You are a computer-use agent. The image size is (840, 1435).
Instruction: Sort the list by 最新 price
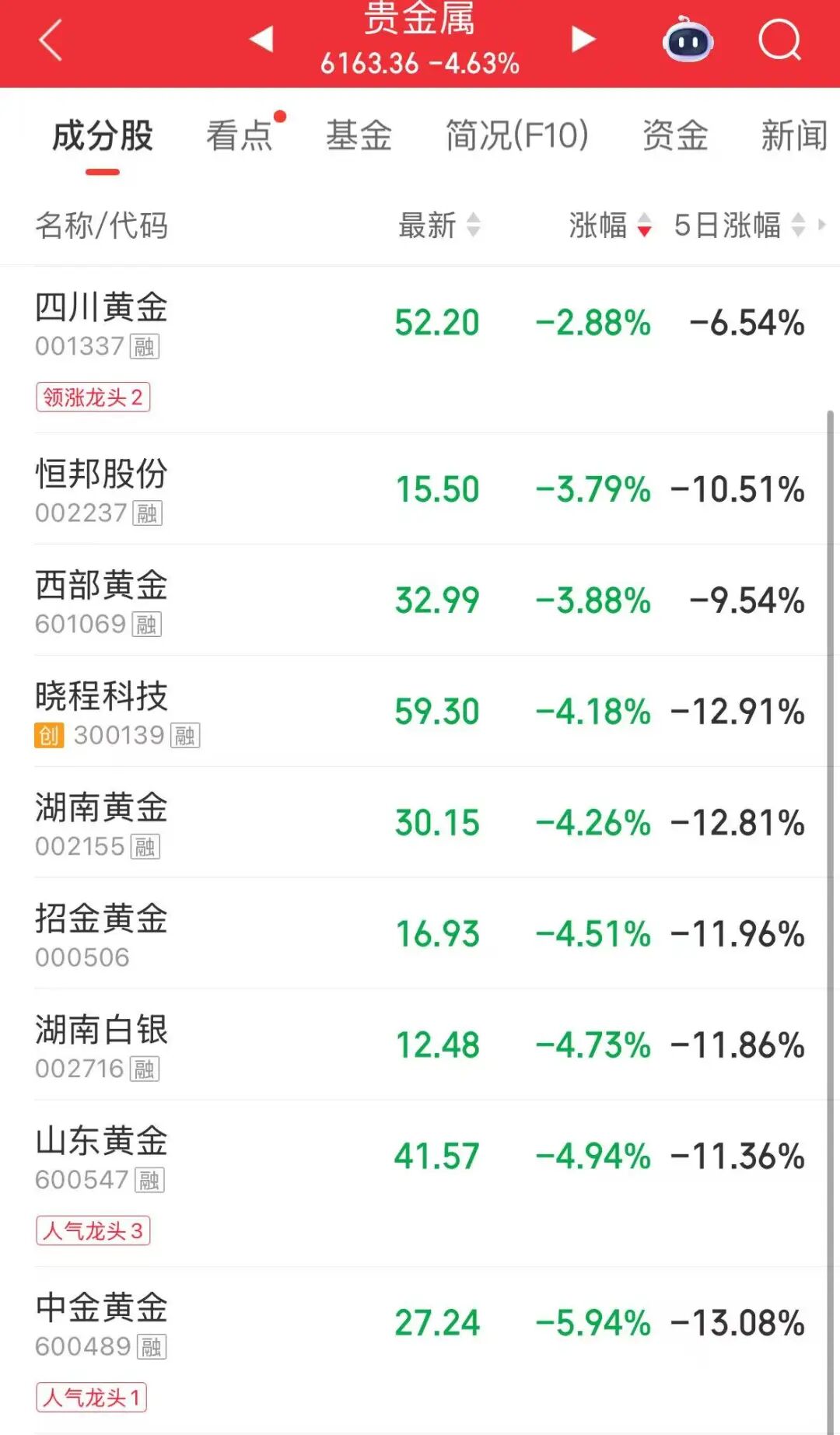point(439,226)
